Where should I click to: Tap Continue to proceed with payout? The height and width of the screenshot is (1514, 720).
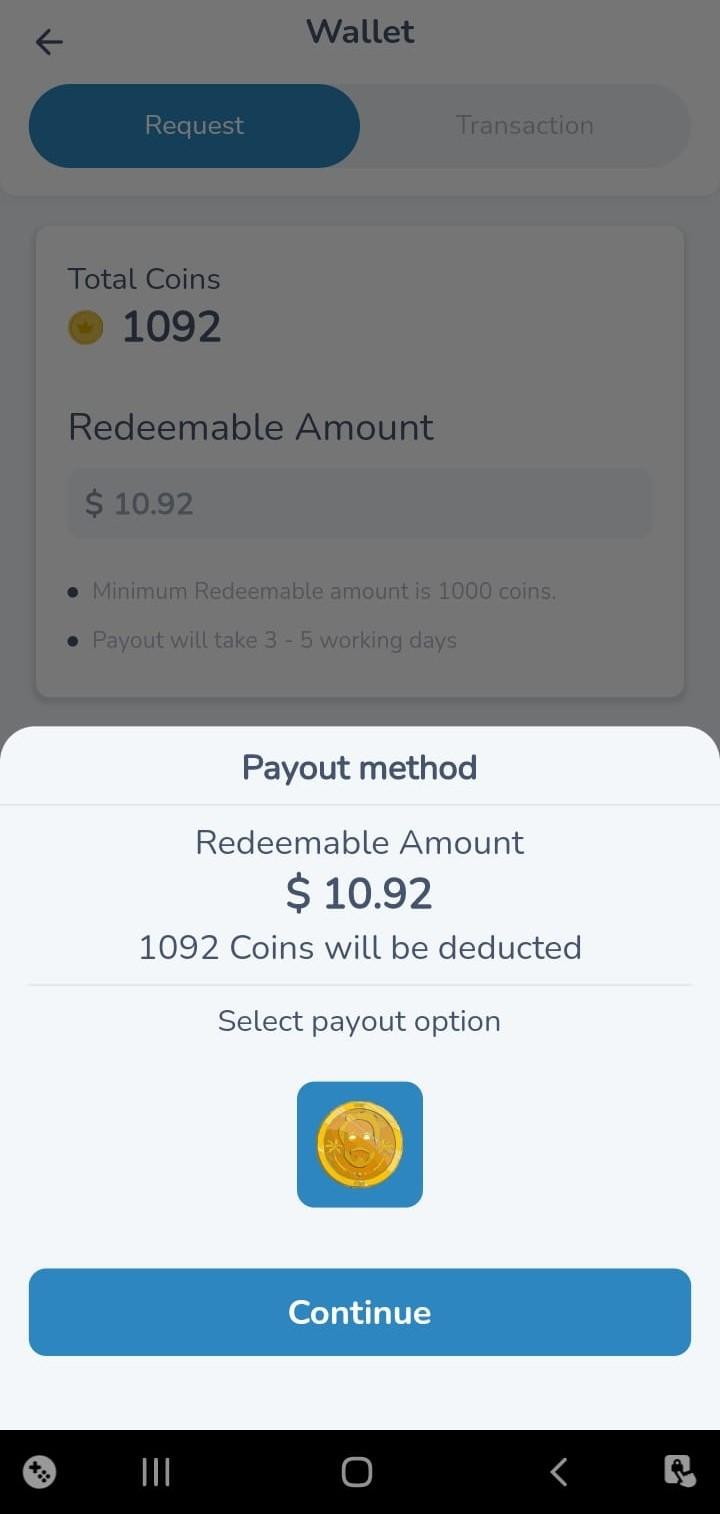[360, 1312]
